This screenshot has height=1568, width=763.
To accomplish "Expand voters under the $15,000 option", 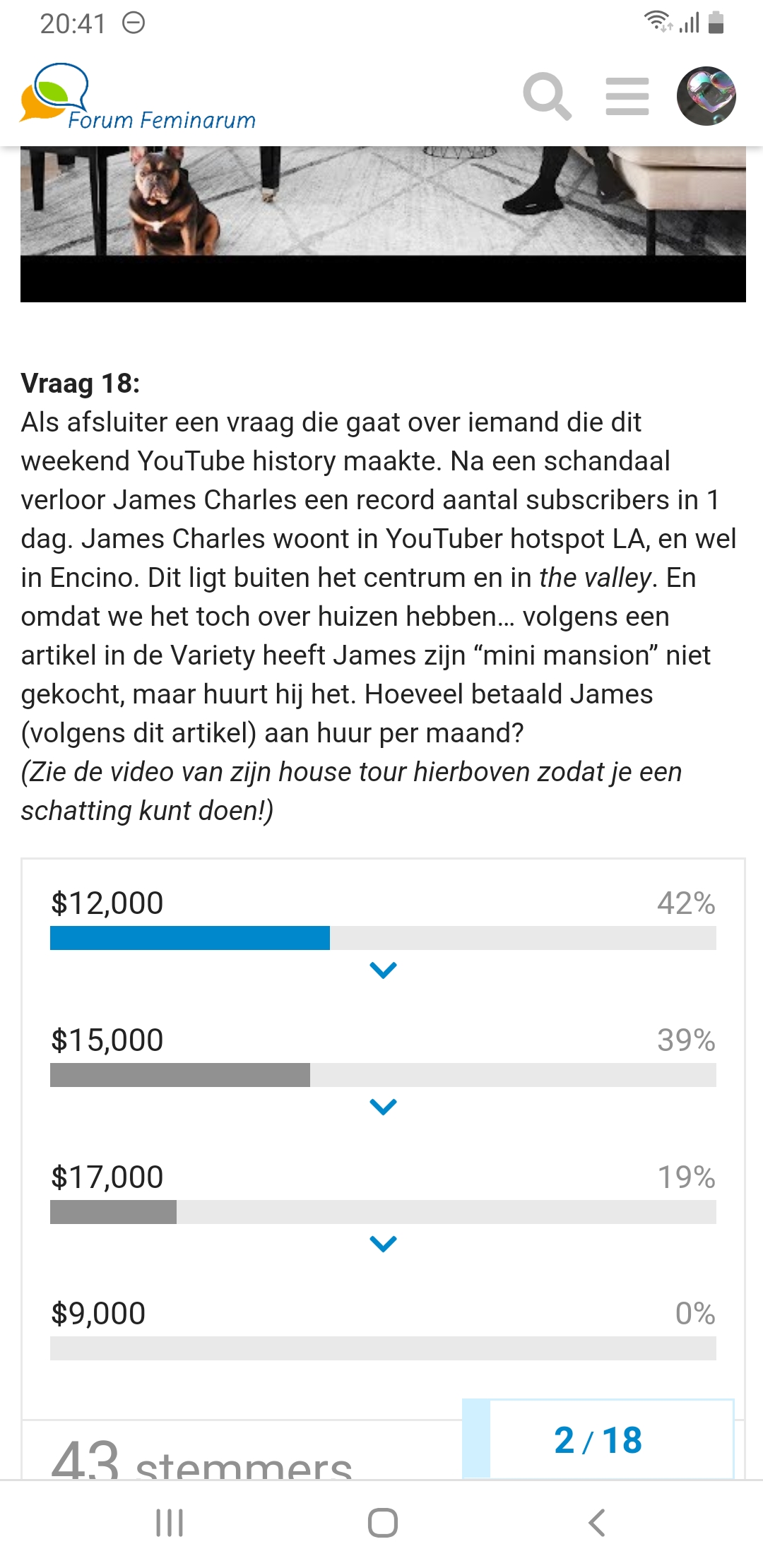I will click(x=383, y=1107).
